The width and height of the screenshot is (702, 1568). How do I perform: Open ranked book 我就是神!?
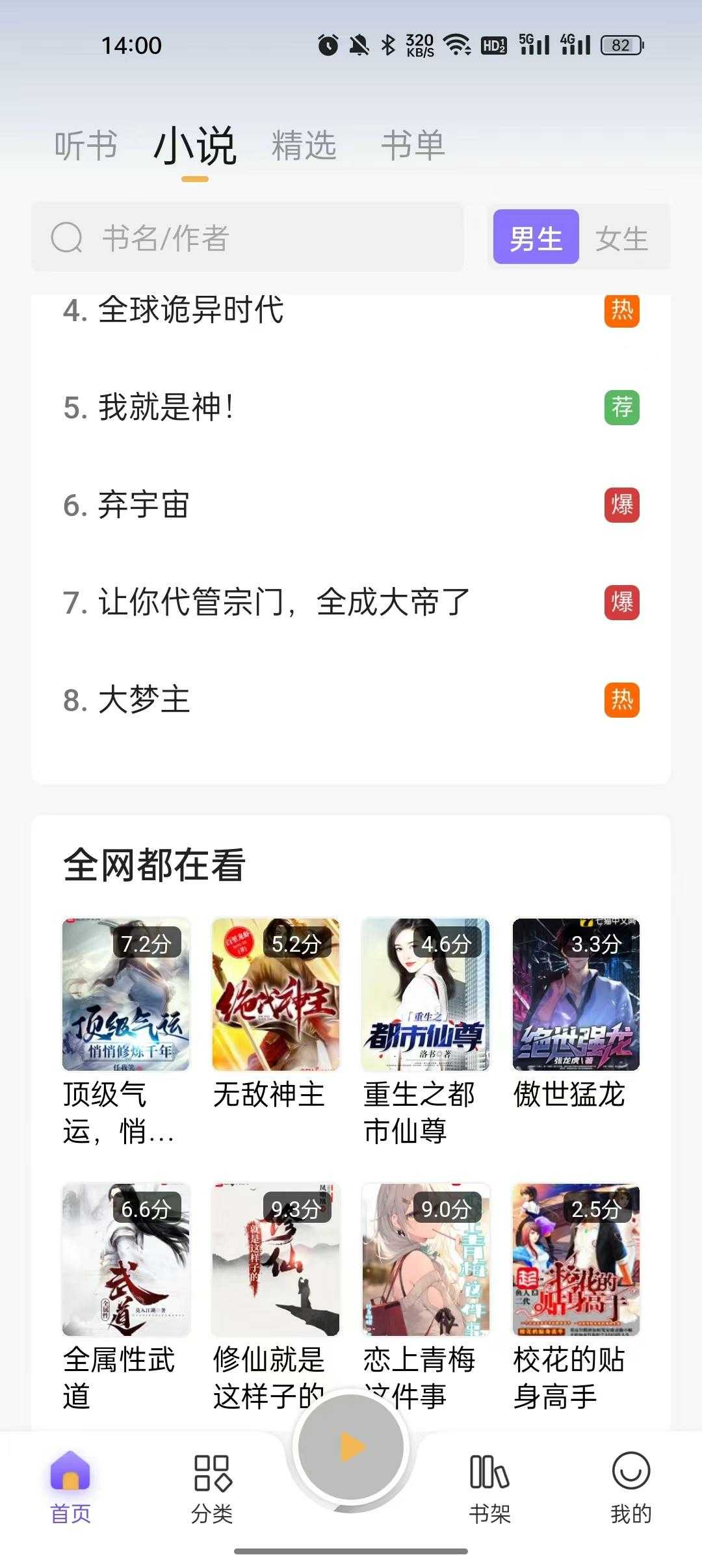166,408
